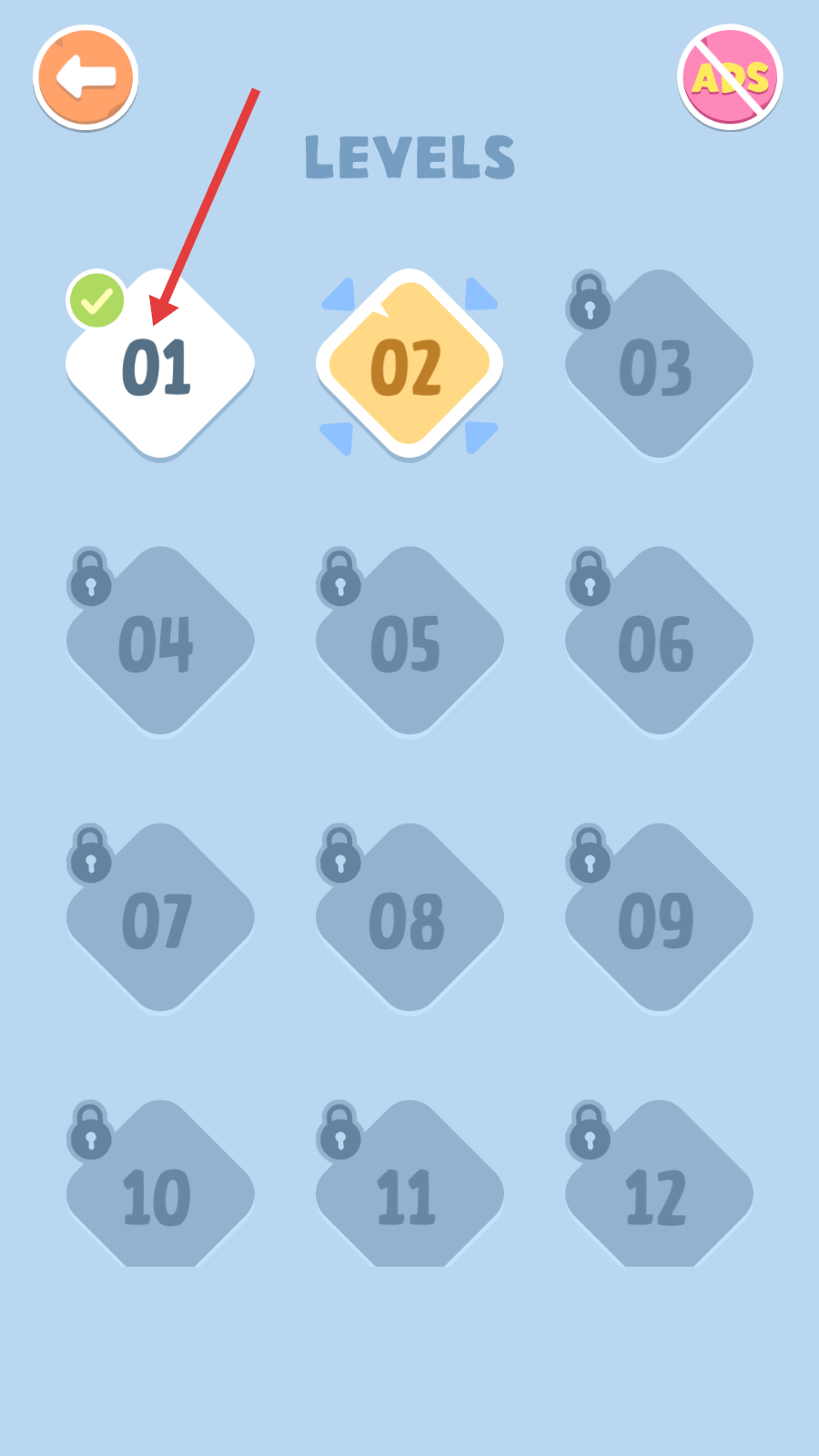Choose locked level 09
The width and height of the screenshot is (819, 1456).
tap(659, 918)
